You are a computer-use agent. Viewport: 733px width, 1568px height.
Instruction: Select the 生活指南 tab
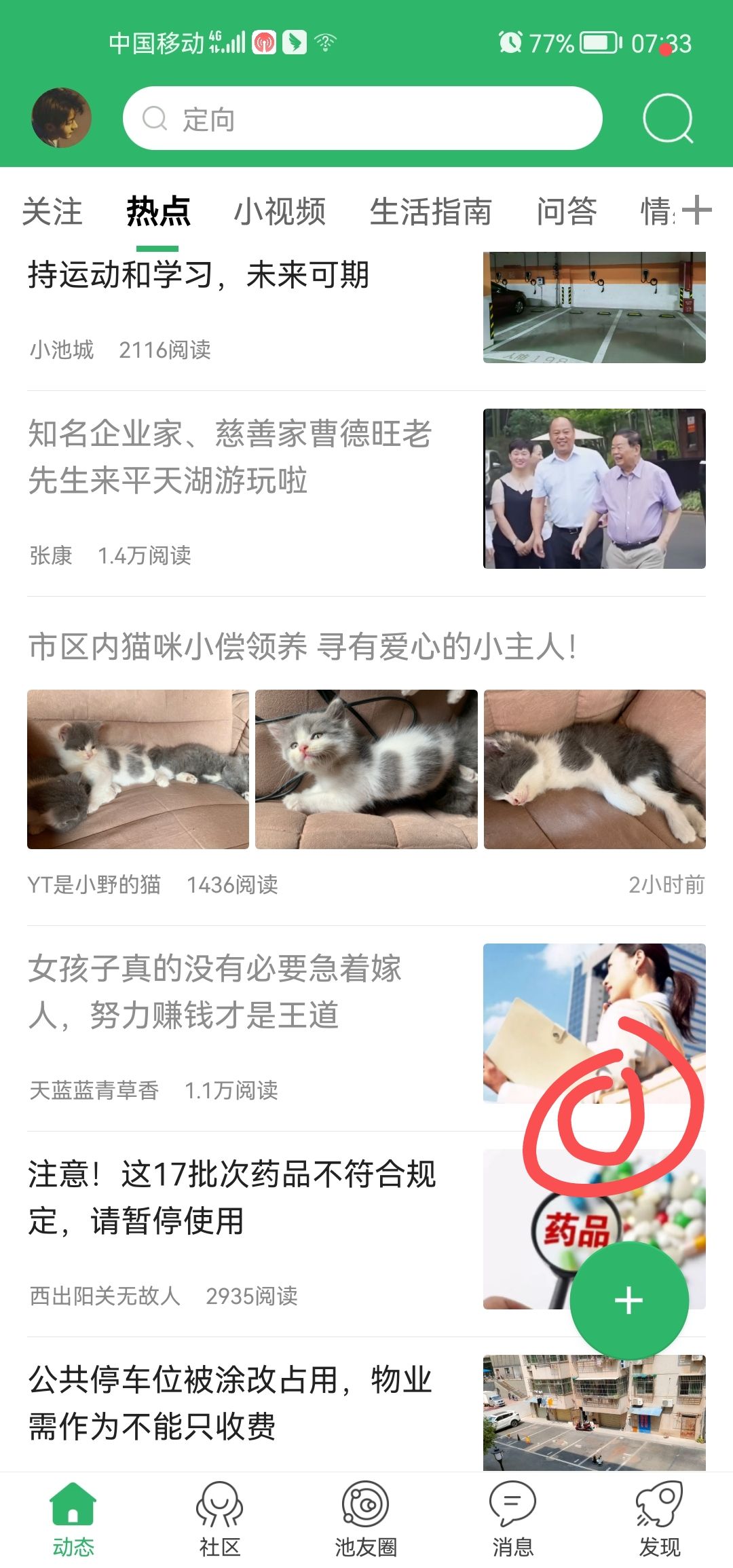tap(430, 211)
